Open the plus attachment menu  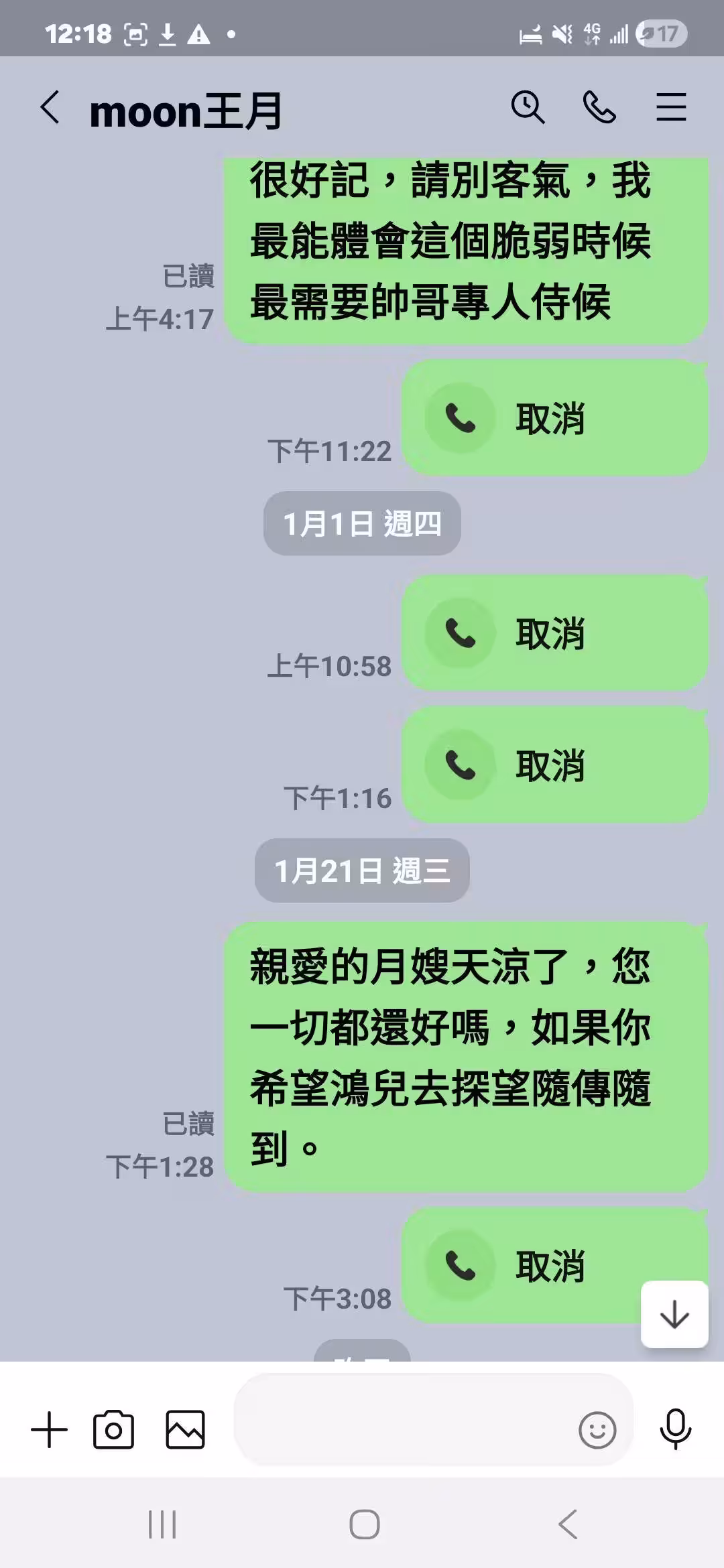[50, 1430]
